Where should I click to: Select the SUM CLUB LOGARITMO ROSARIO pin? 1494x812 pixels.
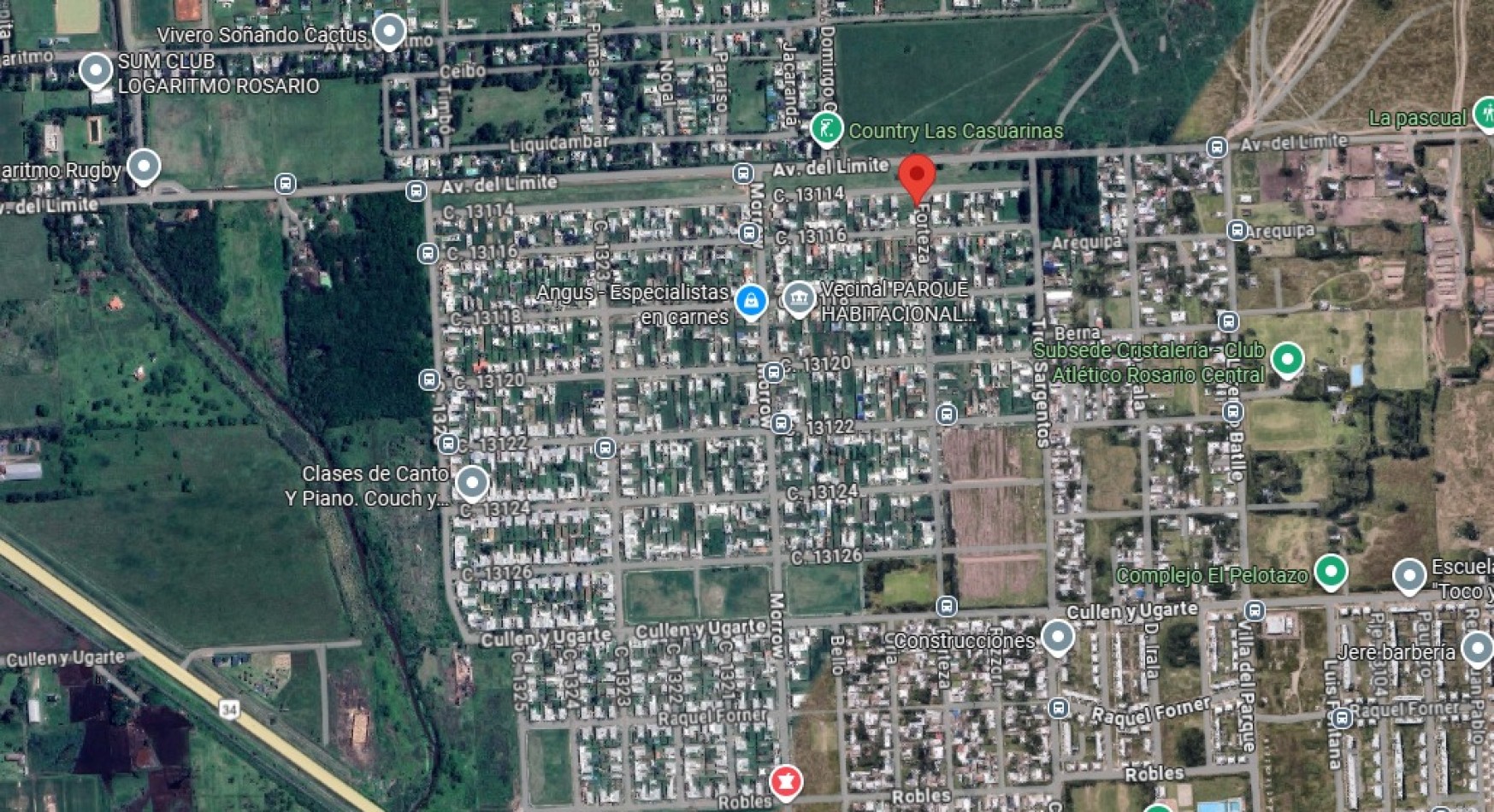(x=96, y=70)
